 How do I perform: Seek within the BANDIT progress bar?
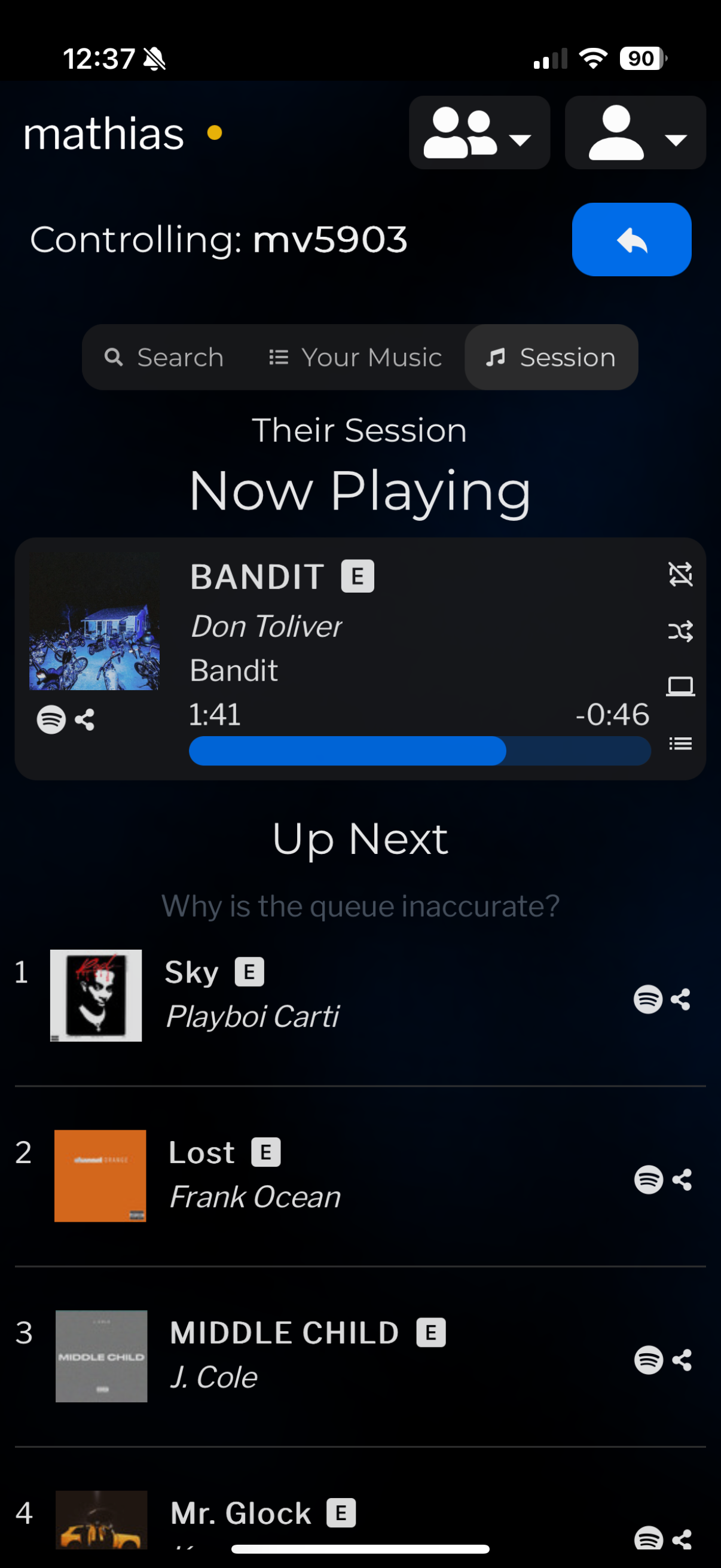point(420,751)
